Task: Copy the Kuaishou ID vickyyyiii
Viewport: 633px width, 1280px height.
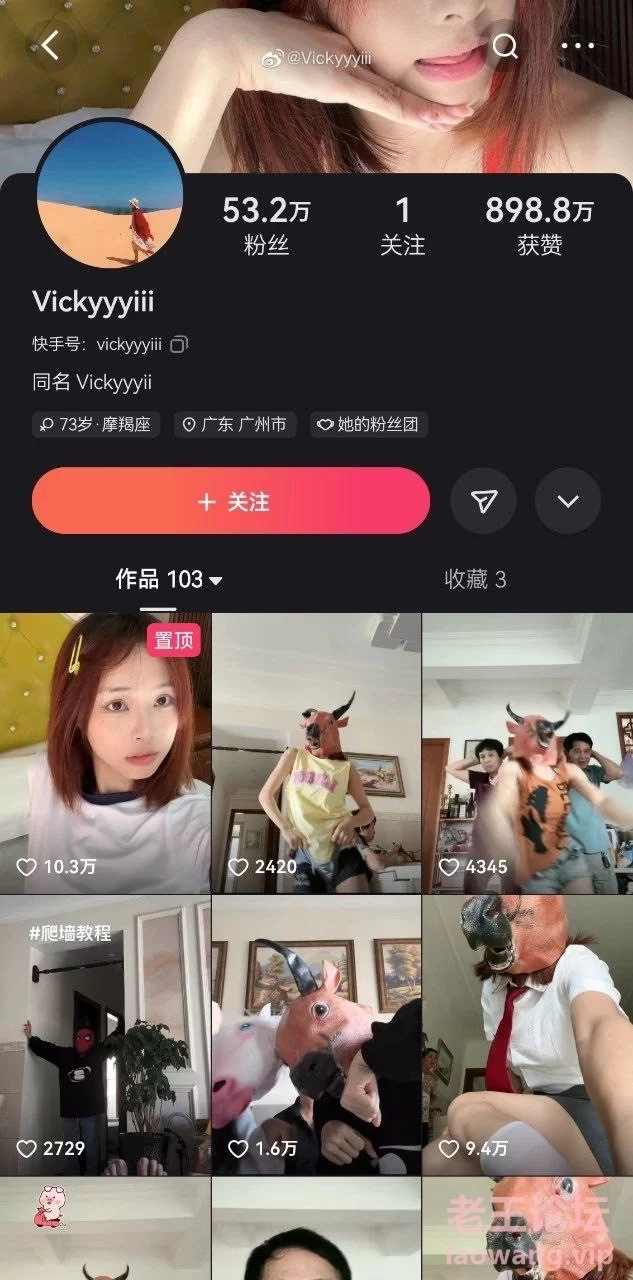Action: click(179, 344)
